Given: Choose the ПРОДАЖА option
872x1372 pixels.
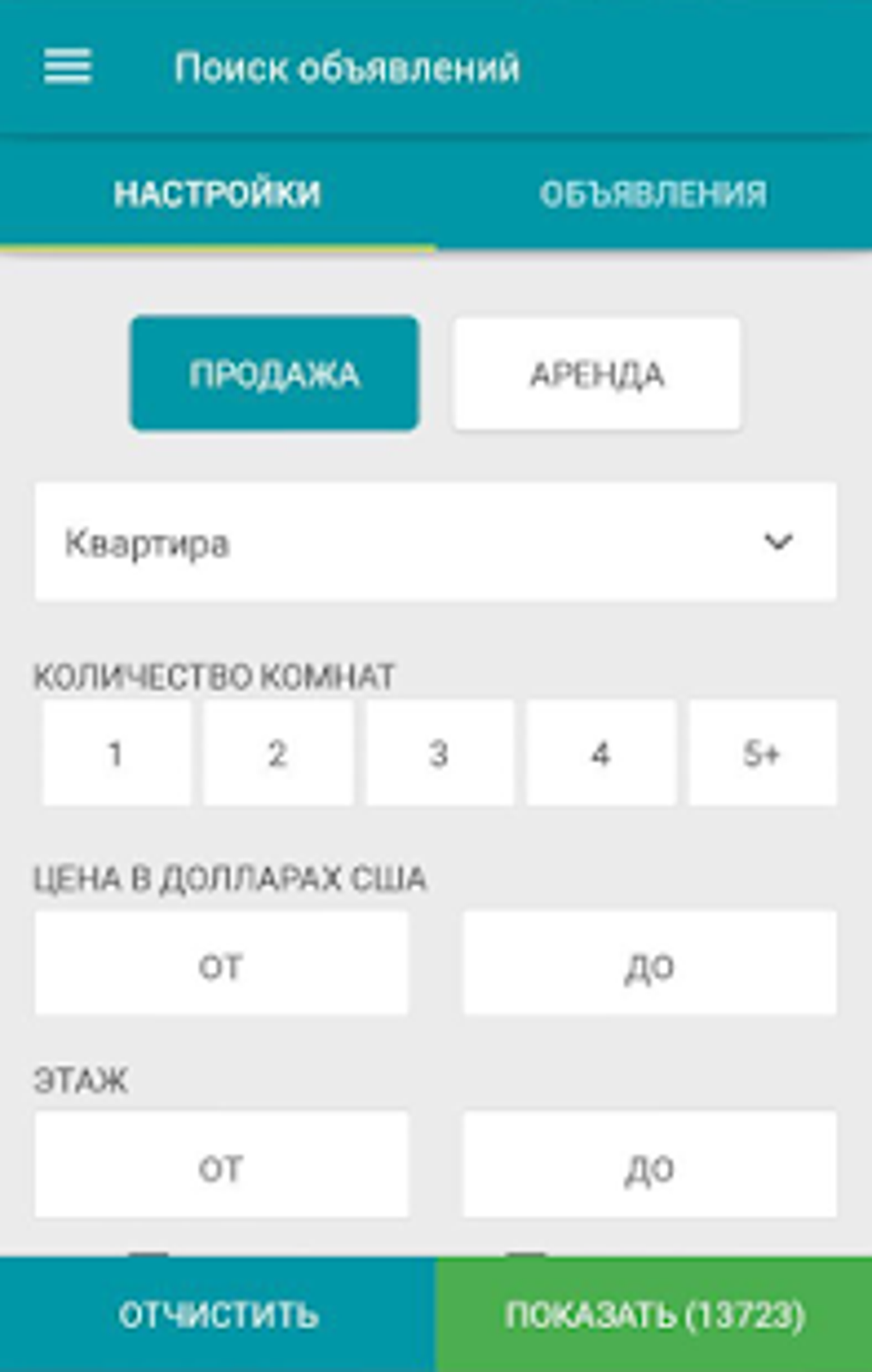Looking at the screenshot, I should (274, 374).
